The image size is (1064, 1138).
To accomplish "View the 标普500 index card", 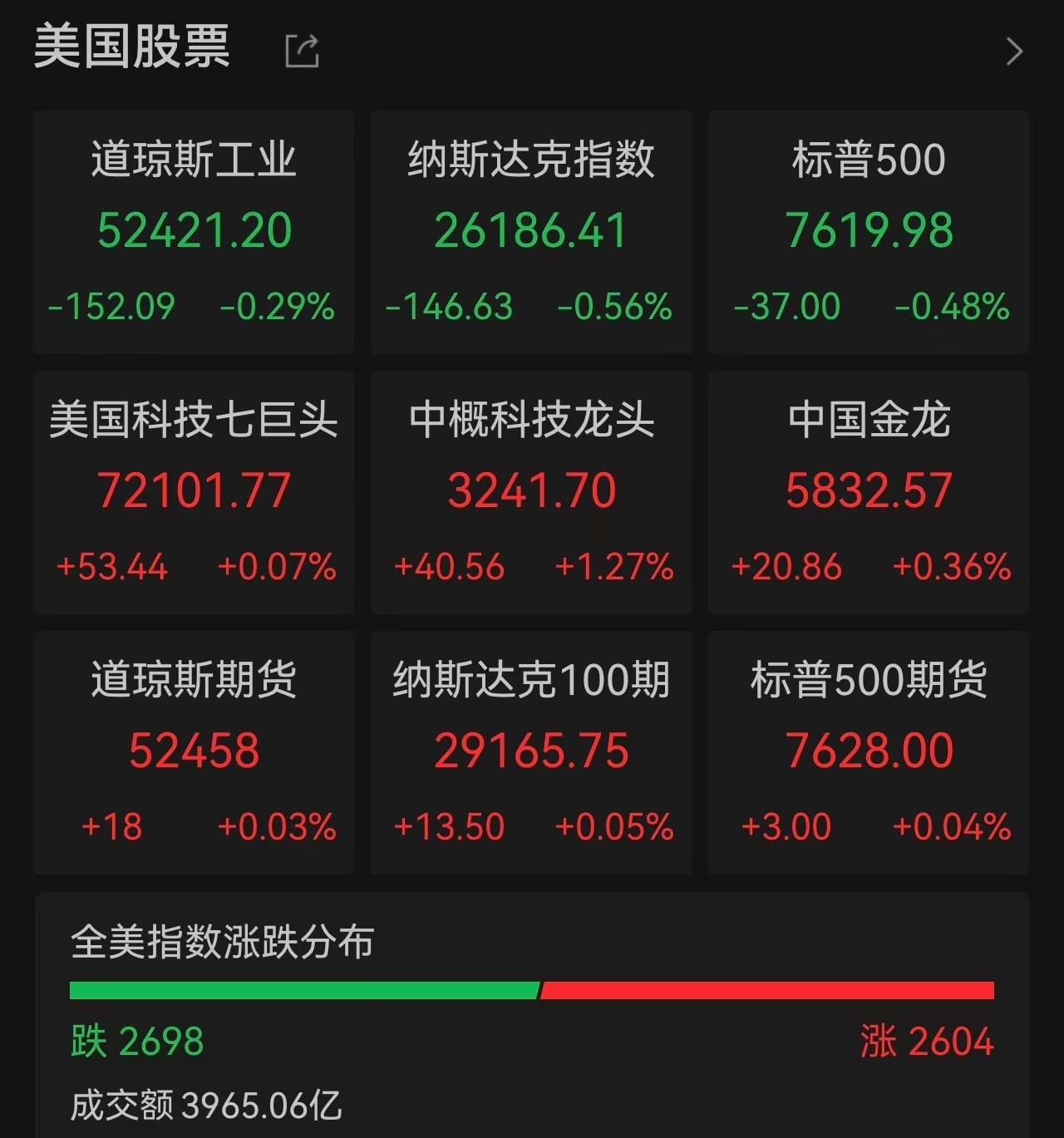I will coord(869,232).
